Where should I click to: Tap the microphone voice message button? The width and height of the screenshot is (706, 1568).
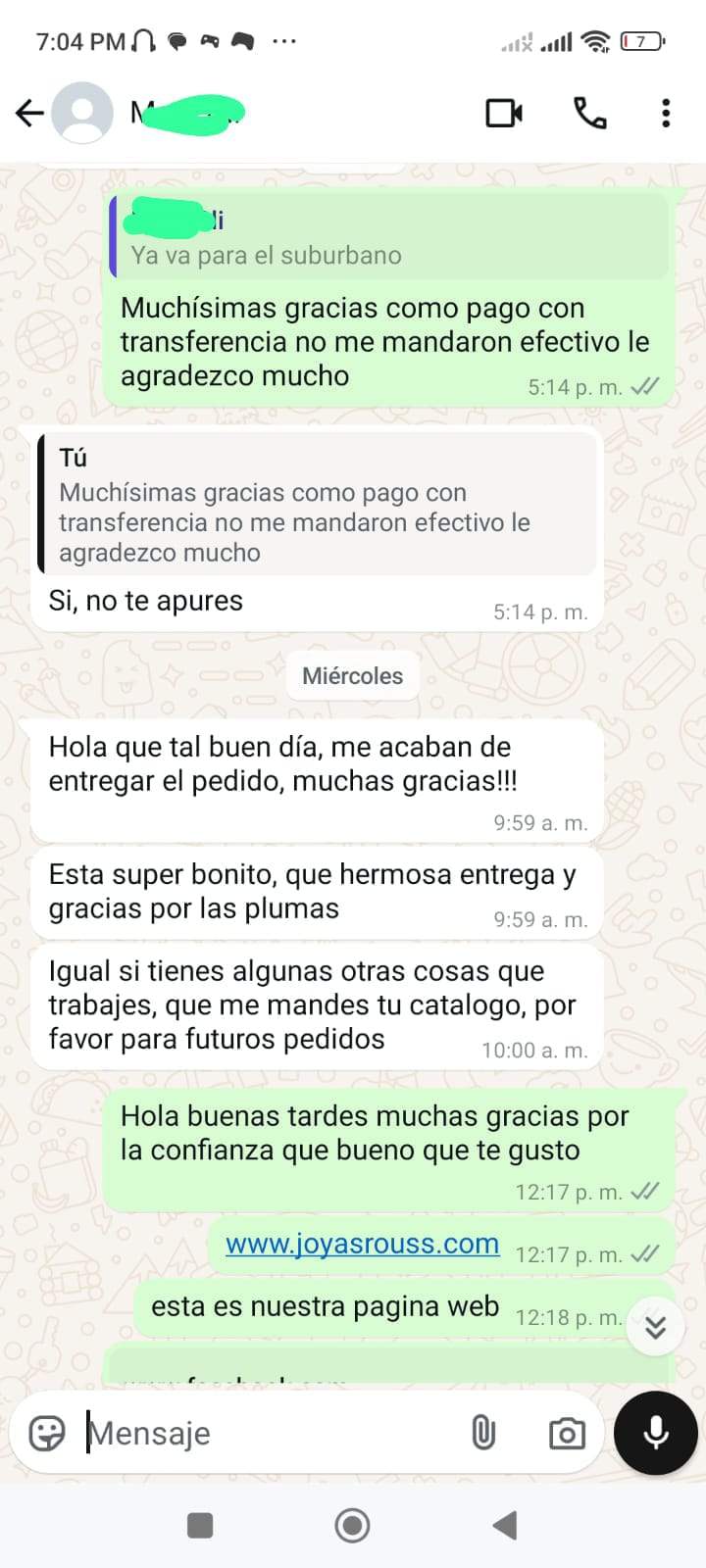tap(655, 1433)
